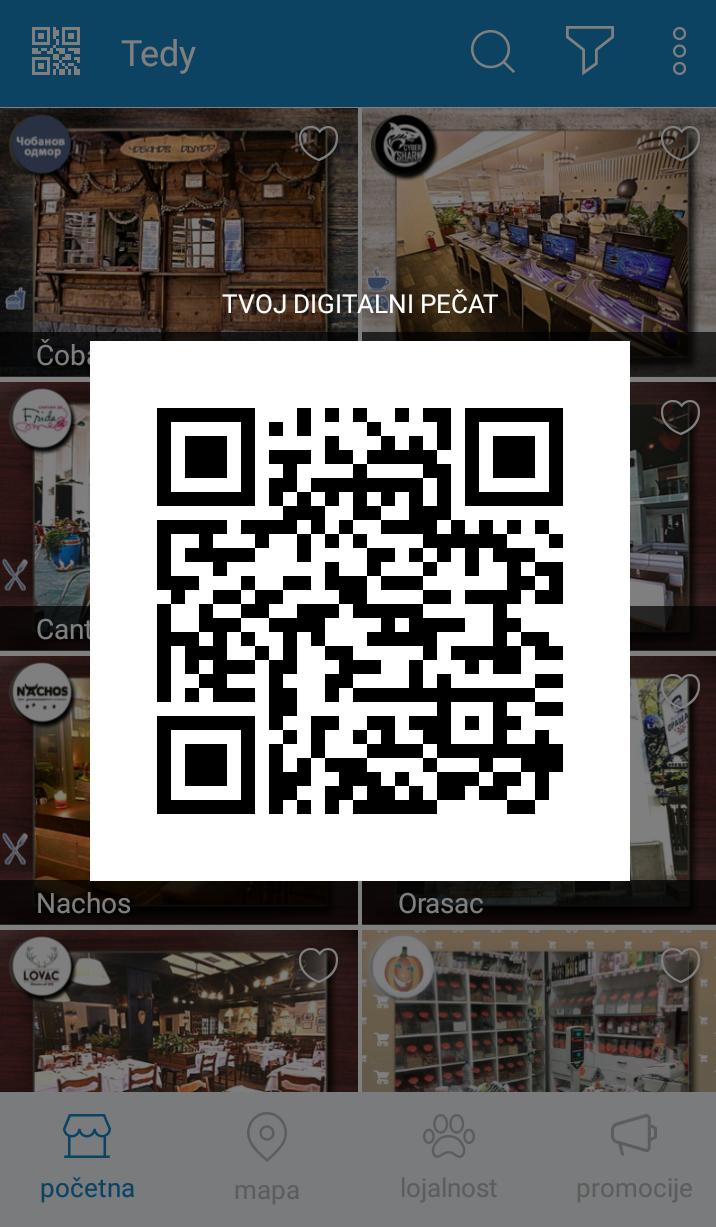This screenshot has height=1227, width=716.
Task: Open the search magnifier
Action: (x=492, y=50)
